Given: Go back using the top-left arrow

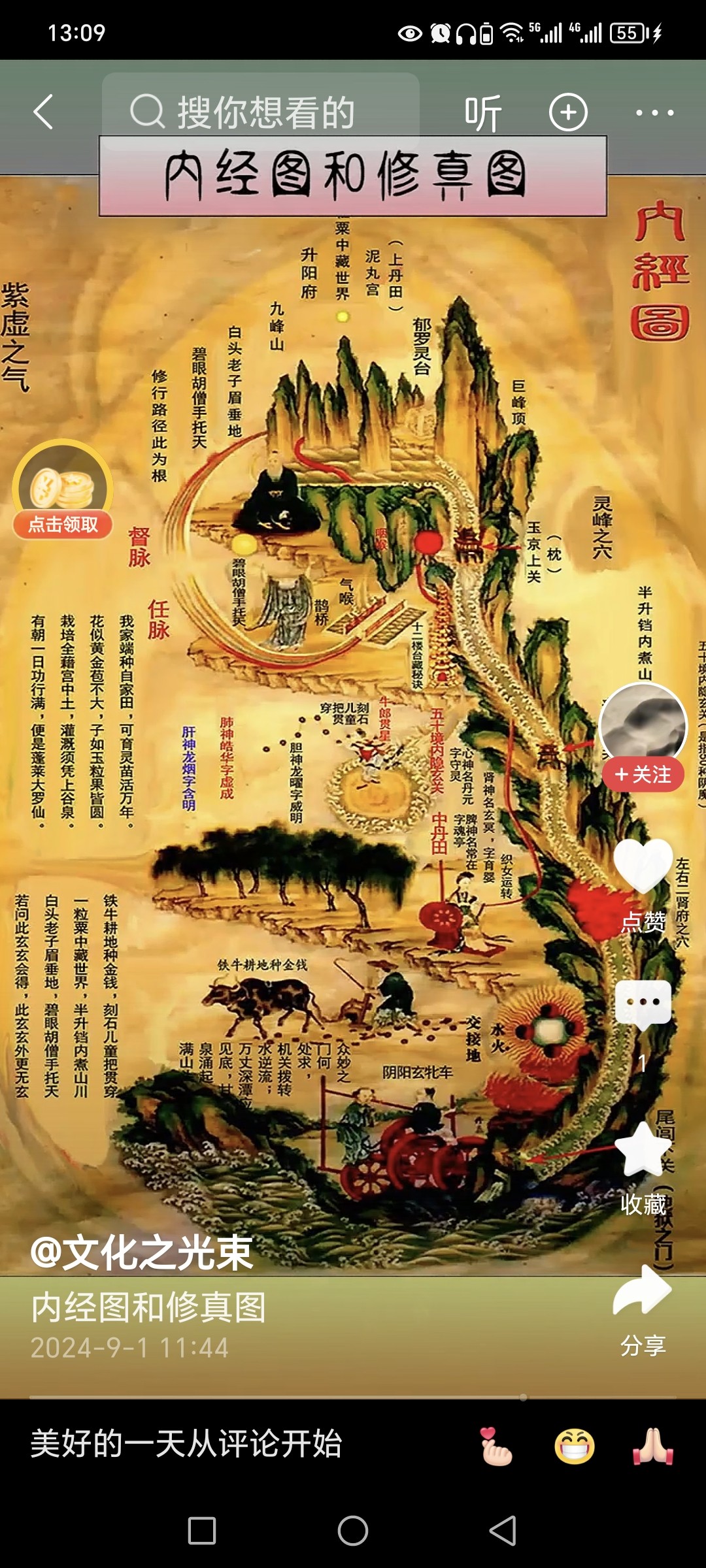Looking at the screenshot, I should click(43, 112).
